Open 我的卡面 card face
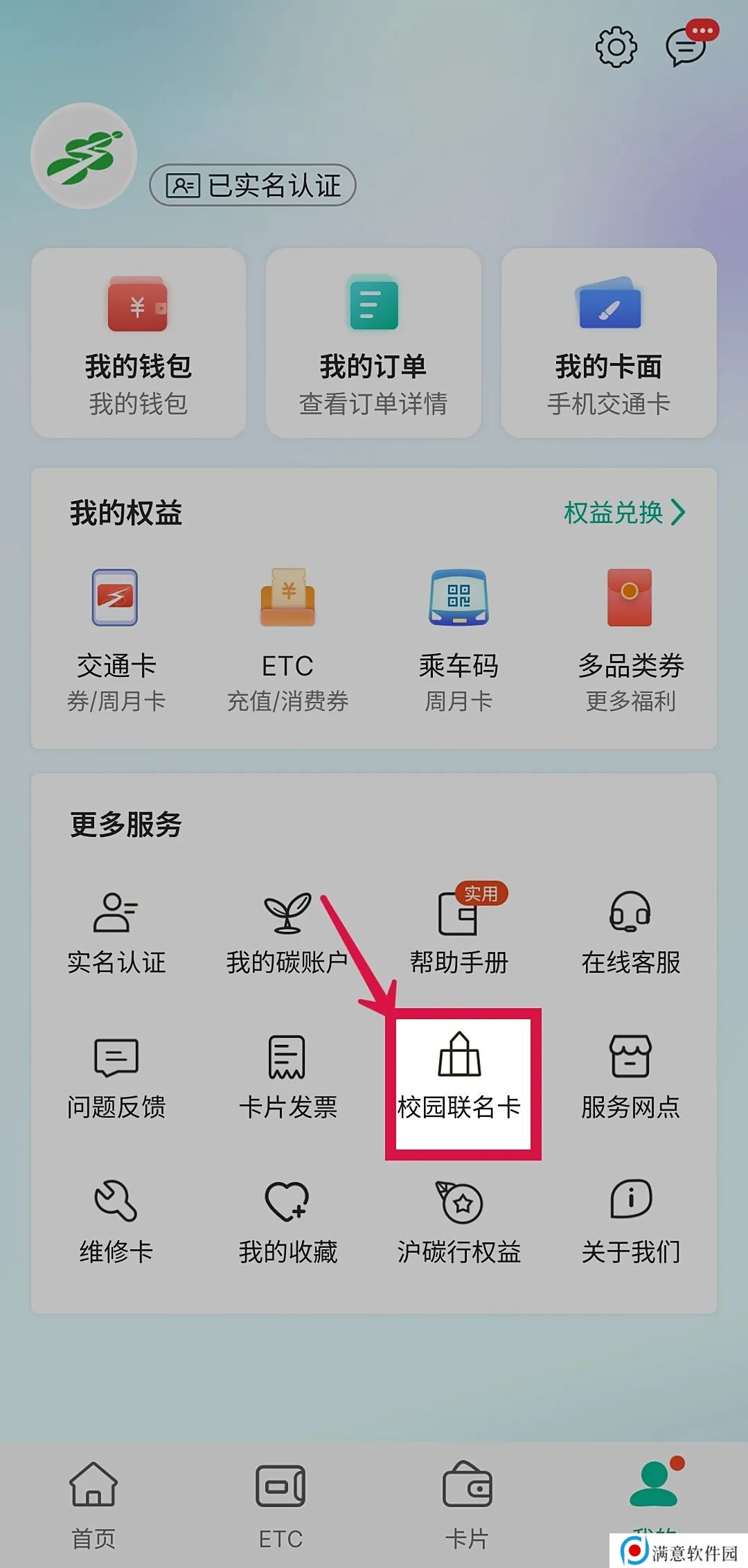 (x=608, y=343)
